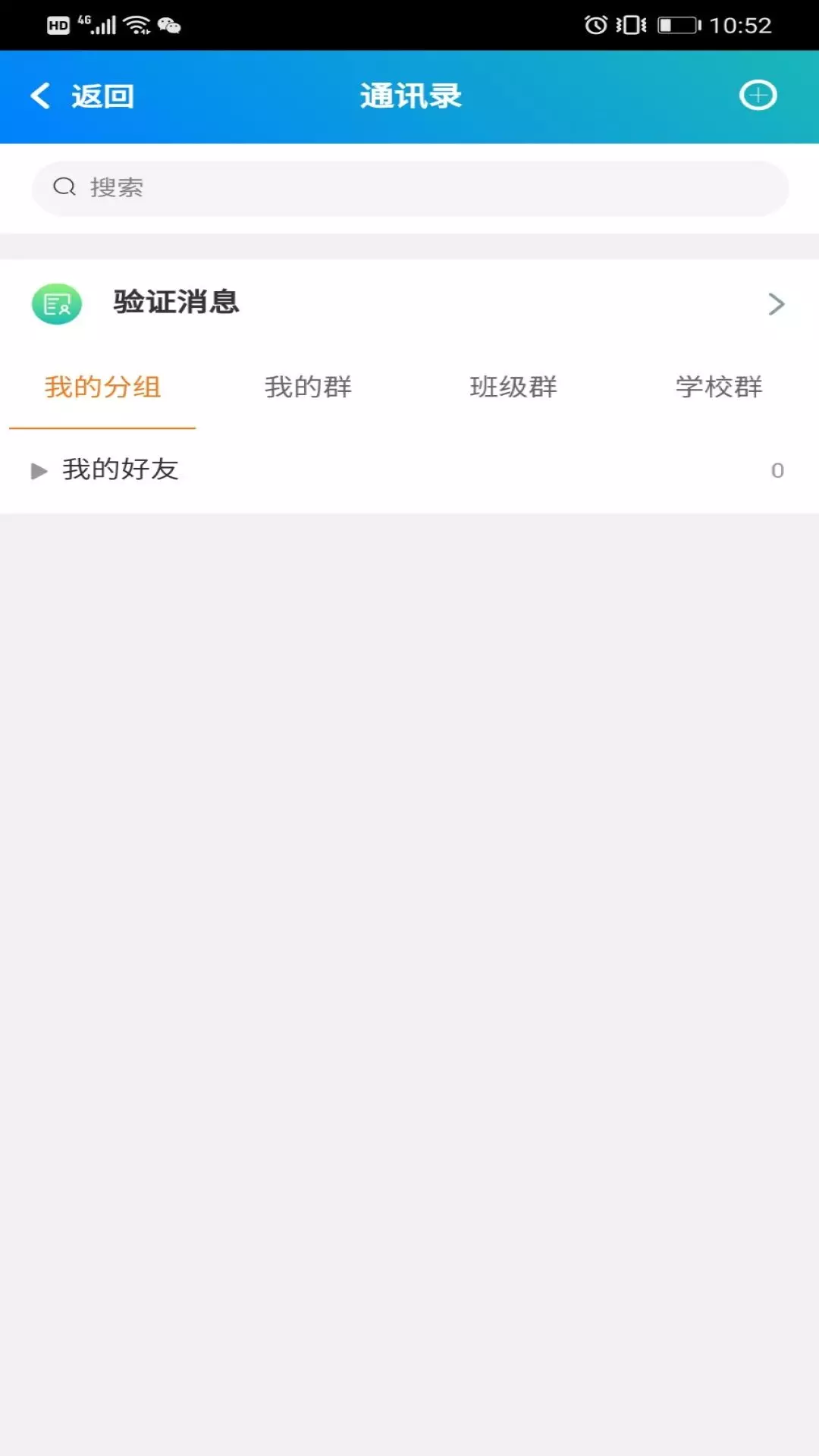Collapse the 我的好友 disclosure triangle

[x=39, y=470]
